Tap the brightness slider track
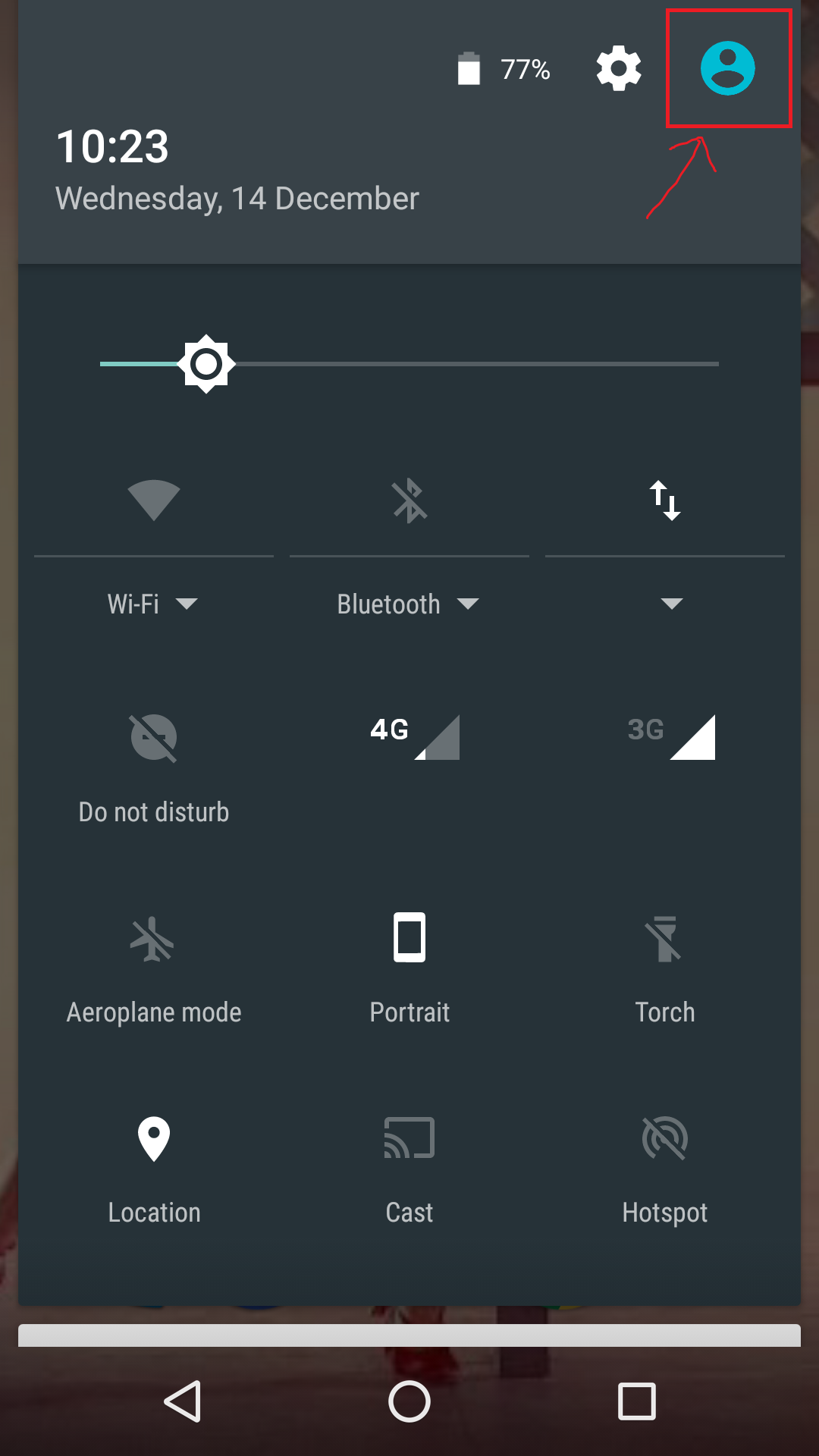The image size is (819, 1456). (409, 364)
